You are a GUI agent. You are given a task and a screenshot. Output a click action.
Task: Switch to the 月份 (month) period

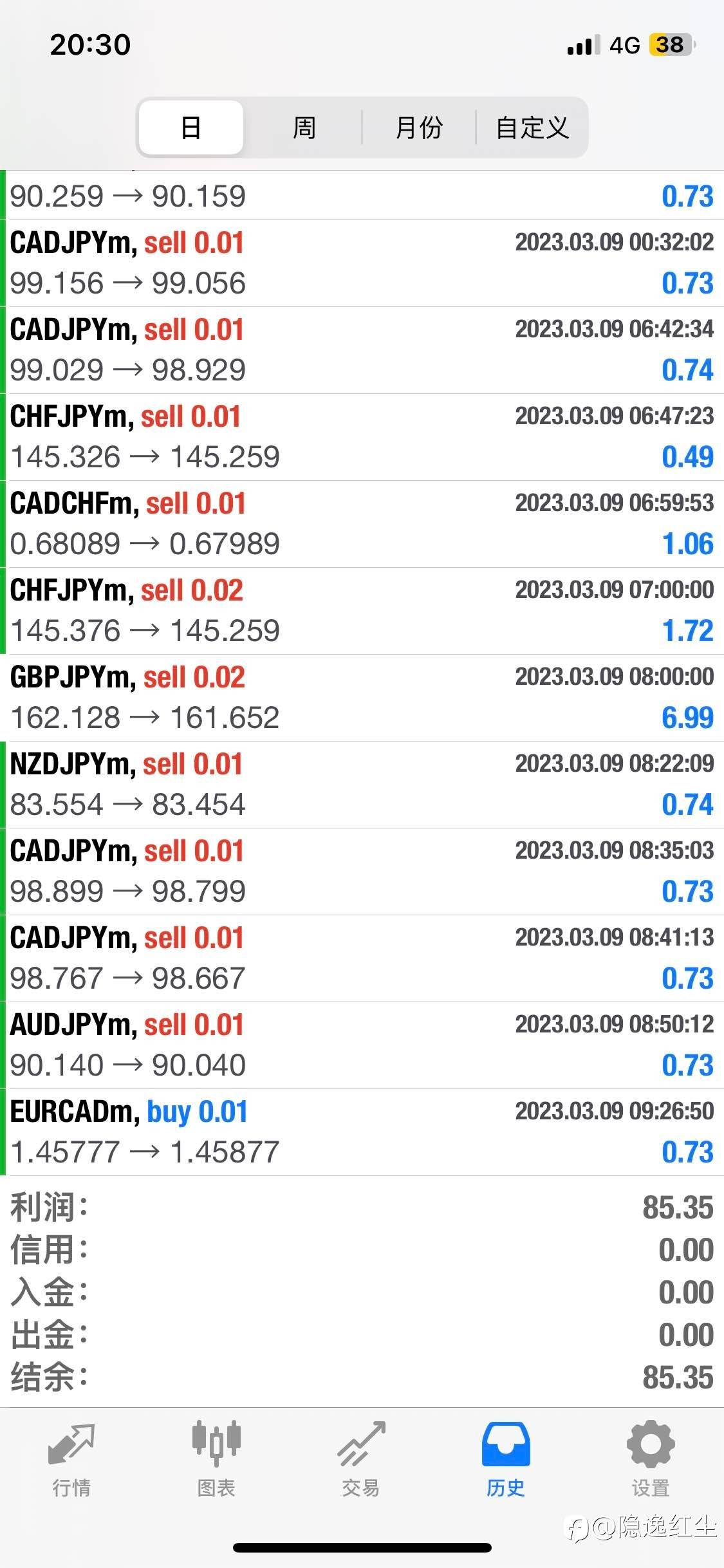pos(419,127)
